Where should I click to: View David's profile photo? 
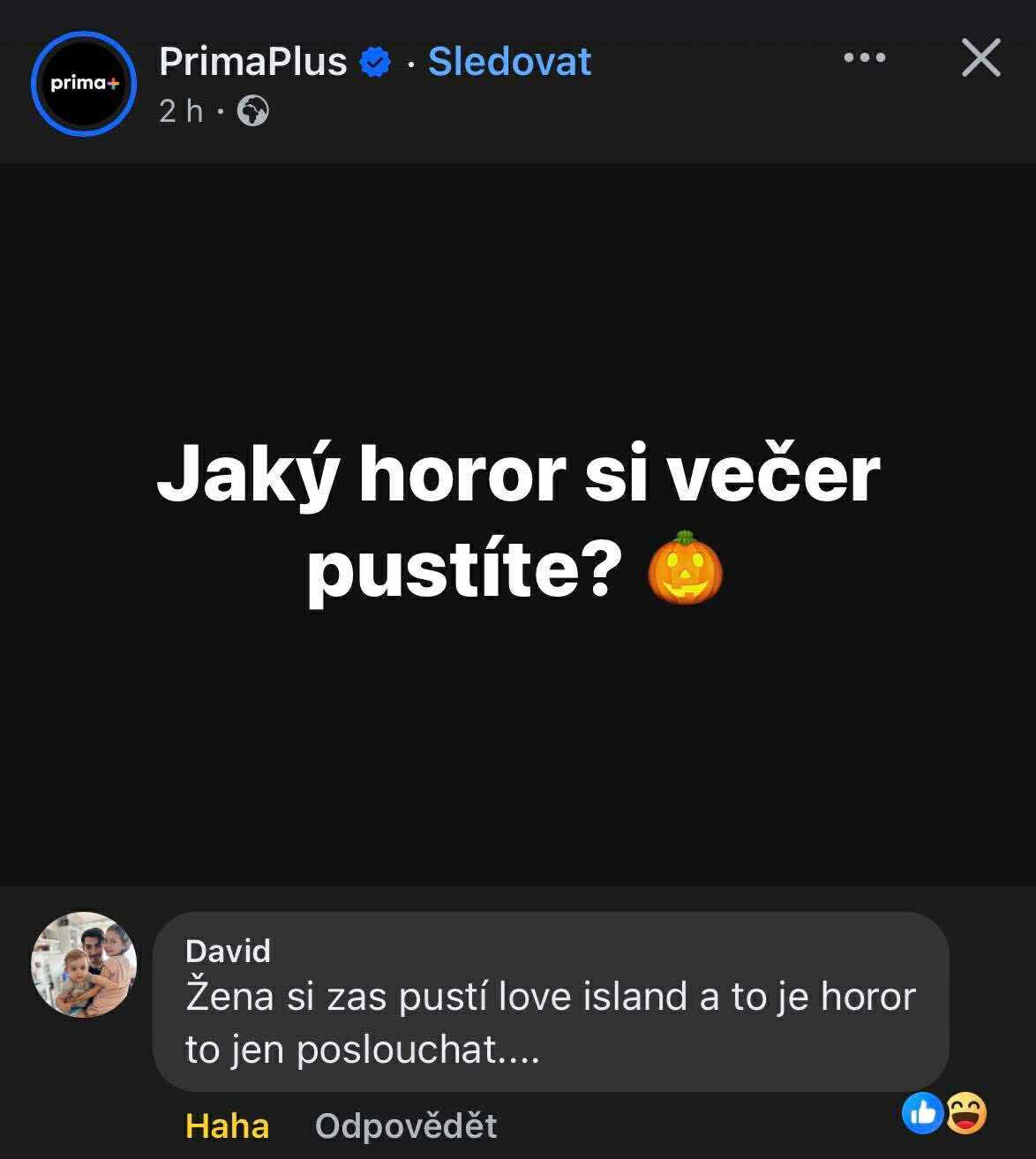pyautogui.click(x=84, y=964)
